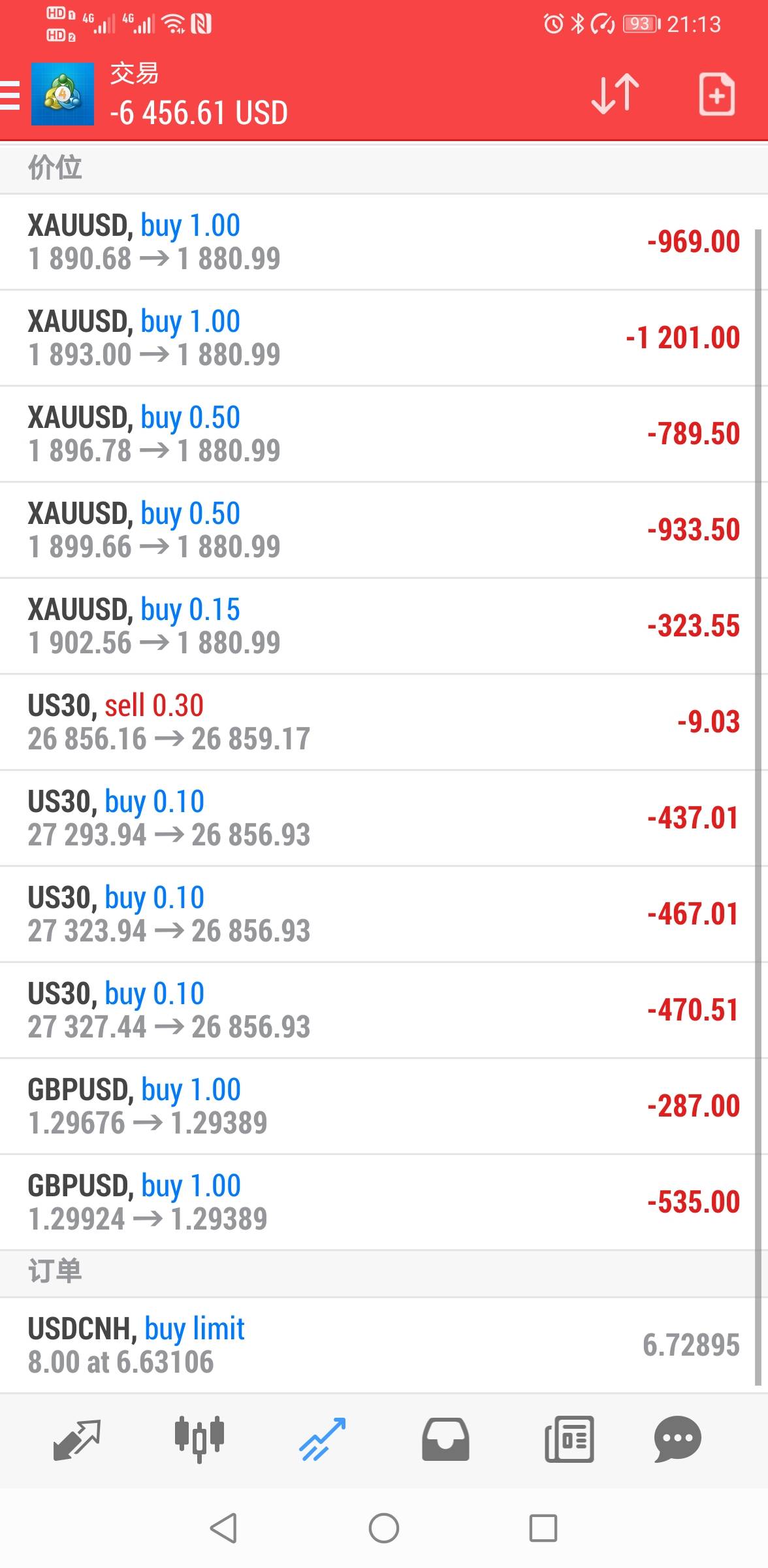Create a new order

click(x=716, y=95)
